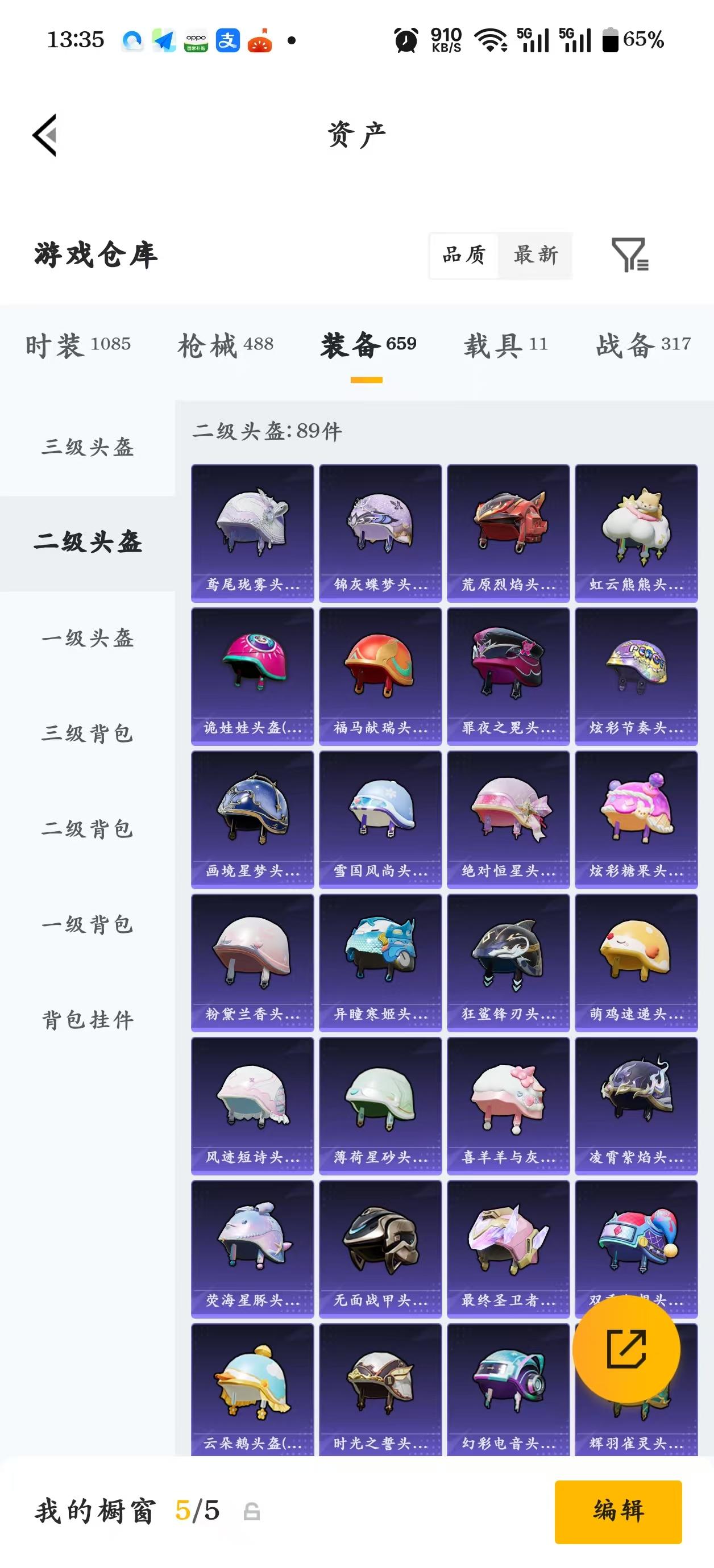Switch to the 载具 tab
714x1568 pixels.
pos(505,344)
